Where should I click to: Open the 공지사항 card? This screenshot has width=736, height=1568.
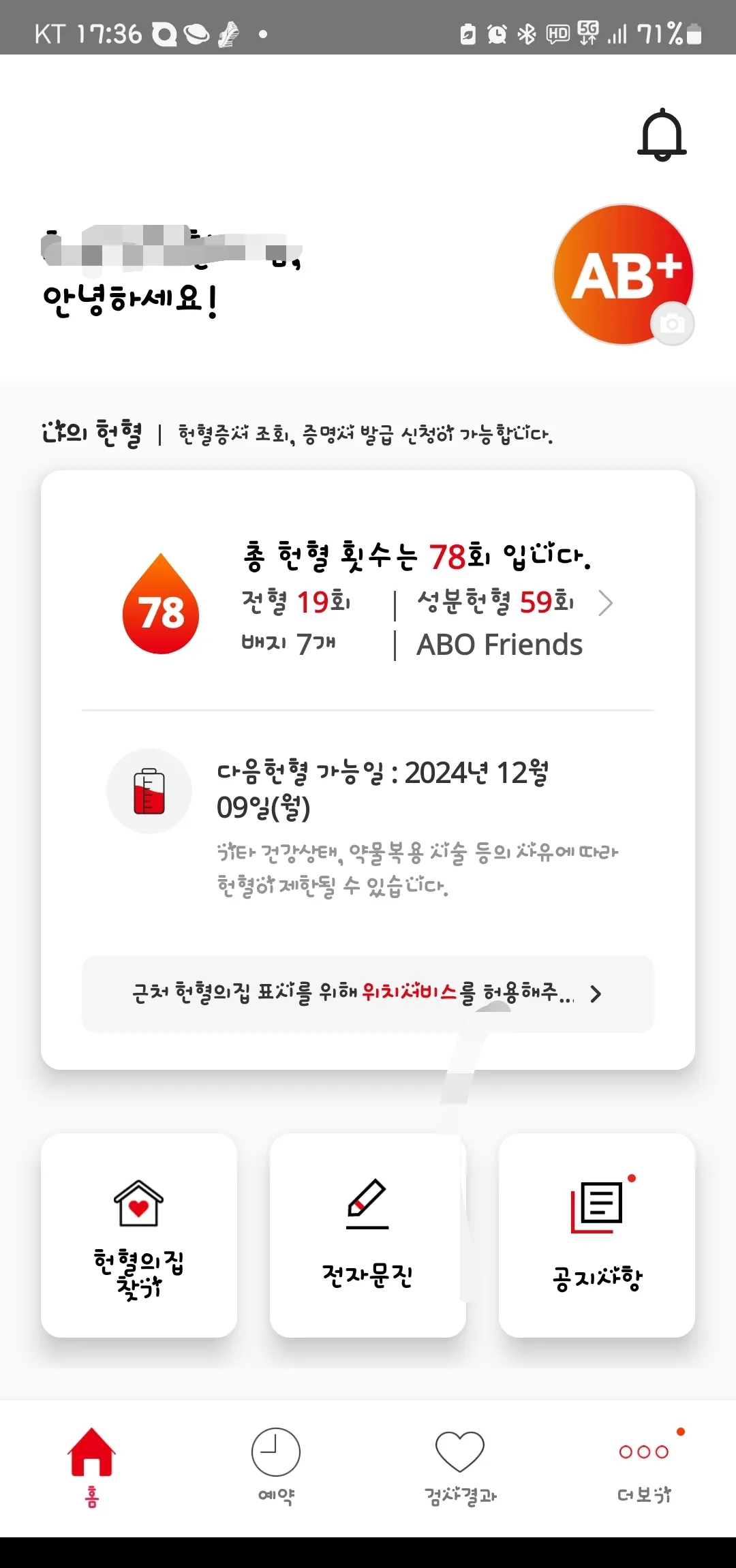597,1235
